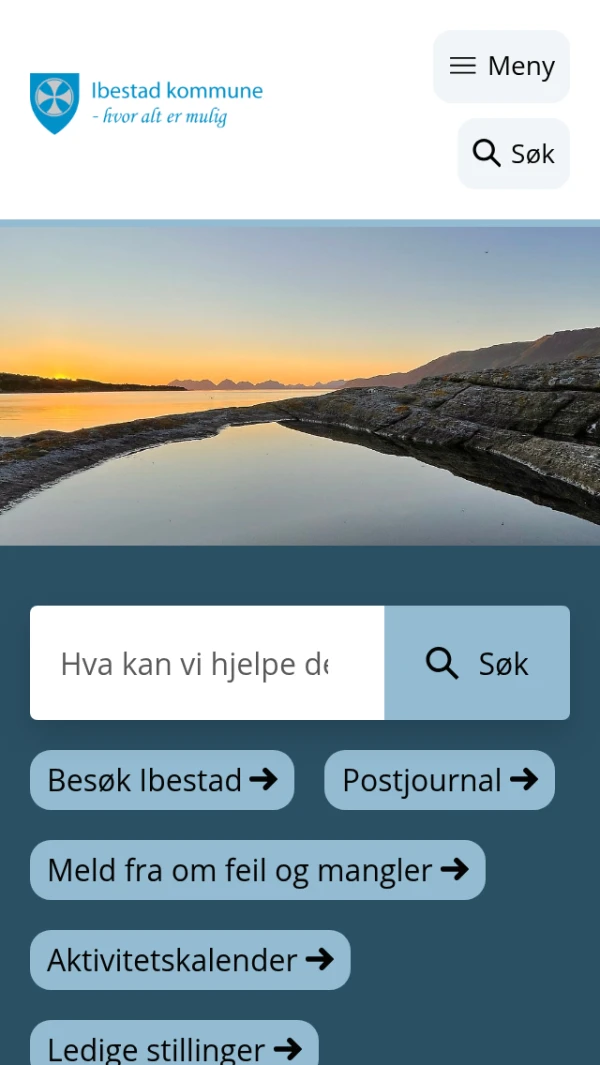Open the Besøk Ibestad link
This screenshot has height=1065, width=600.
(162, 780)
